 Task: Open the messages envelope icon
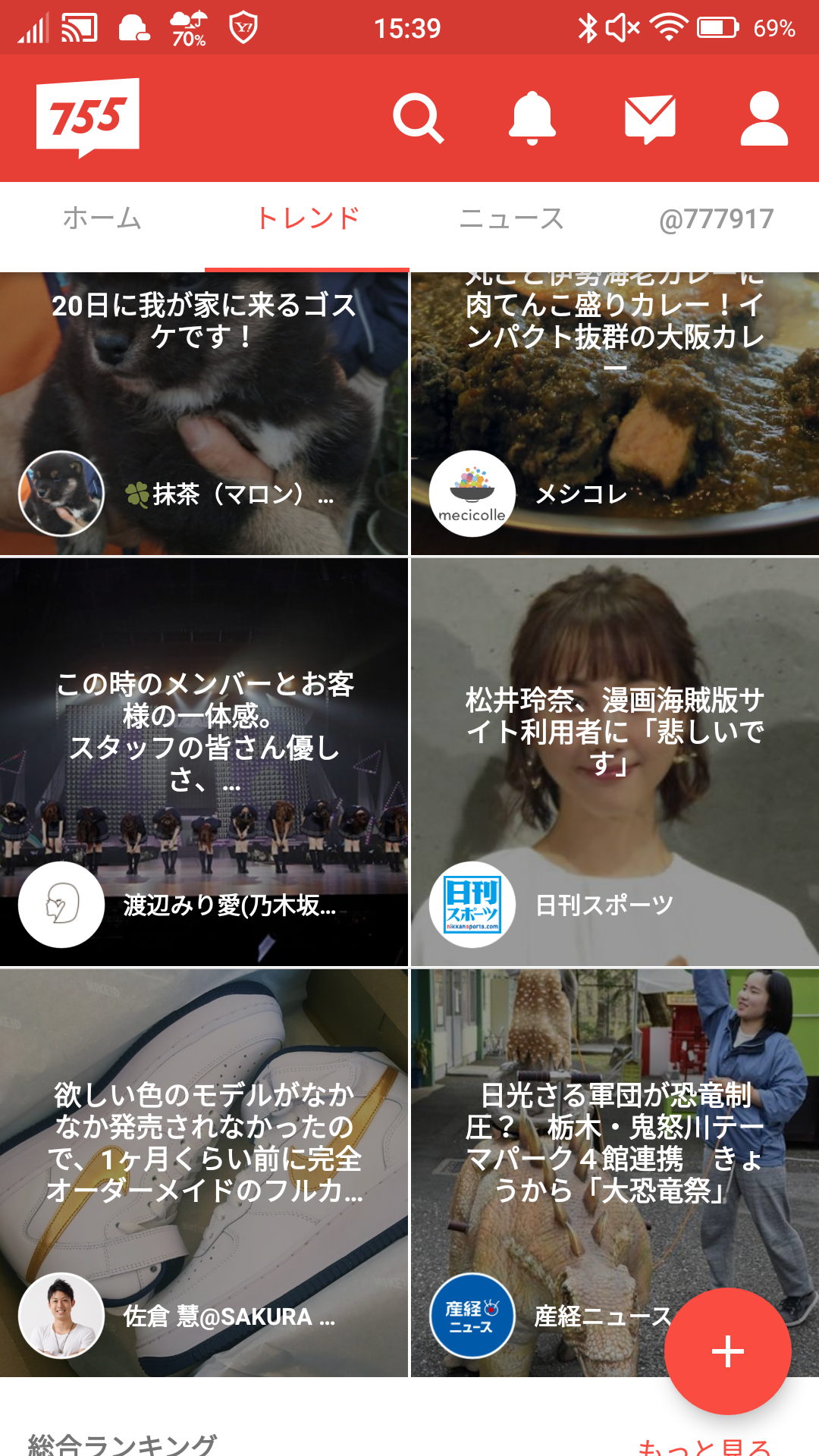coord(650,118)
